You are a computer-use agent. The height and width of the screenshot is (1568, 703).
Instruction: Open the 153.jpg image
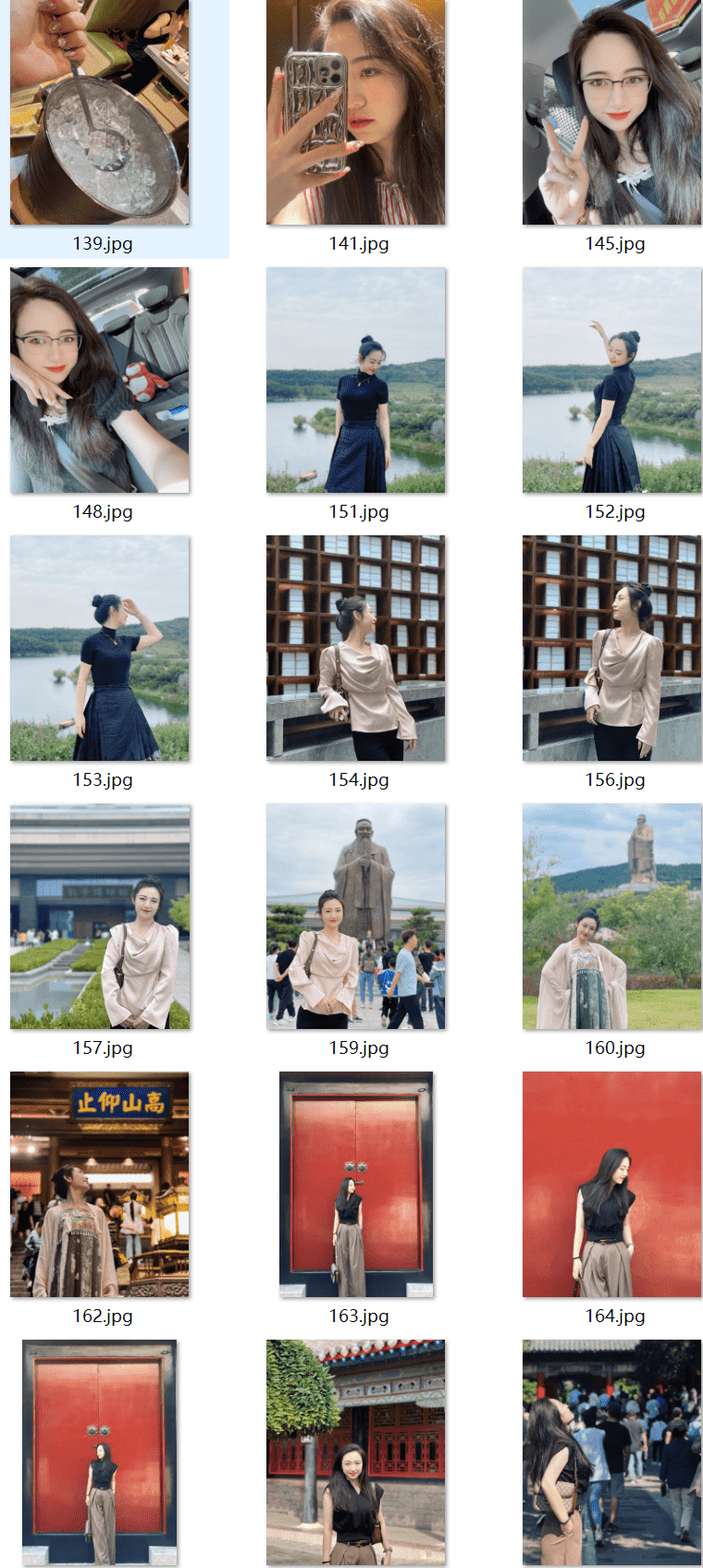coord(100,648)
